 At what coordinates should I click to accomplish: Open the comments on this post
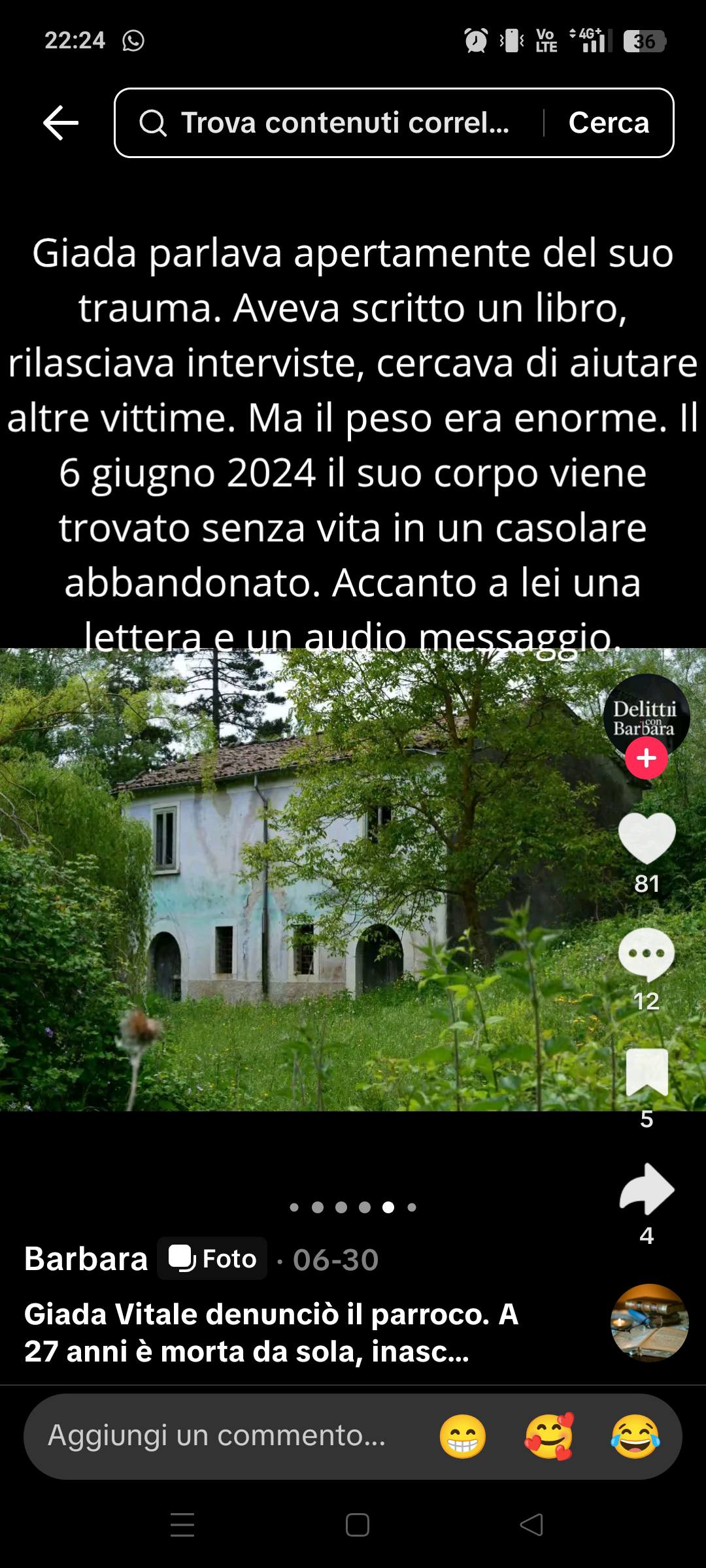click(x=647, y=955)
